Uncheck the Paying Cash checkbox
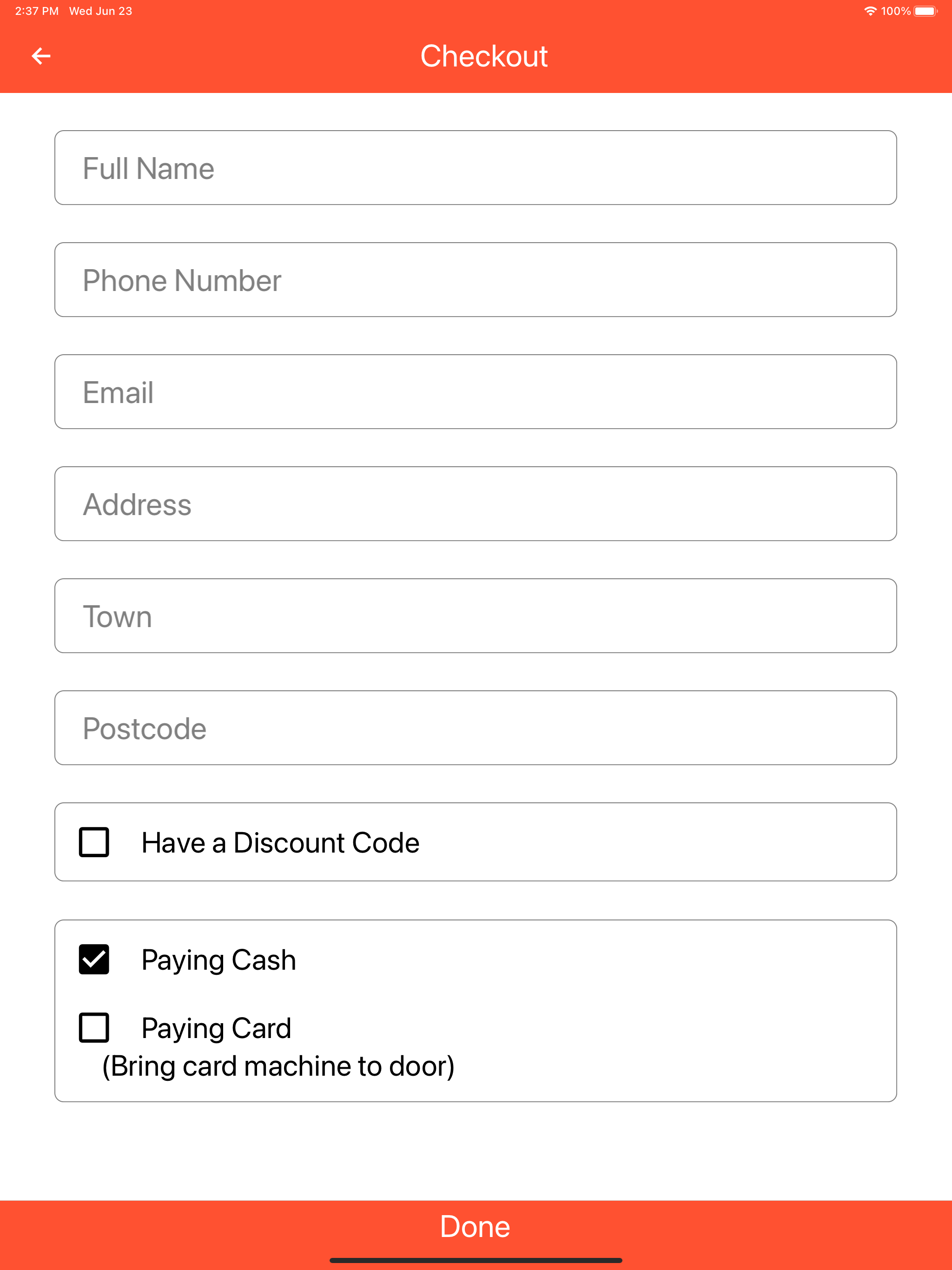The image size is (952, 1270). pos(95,959)
